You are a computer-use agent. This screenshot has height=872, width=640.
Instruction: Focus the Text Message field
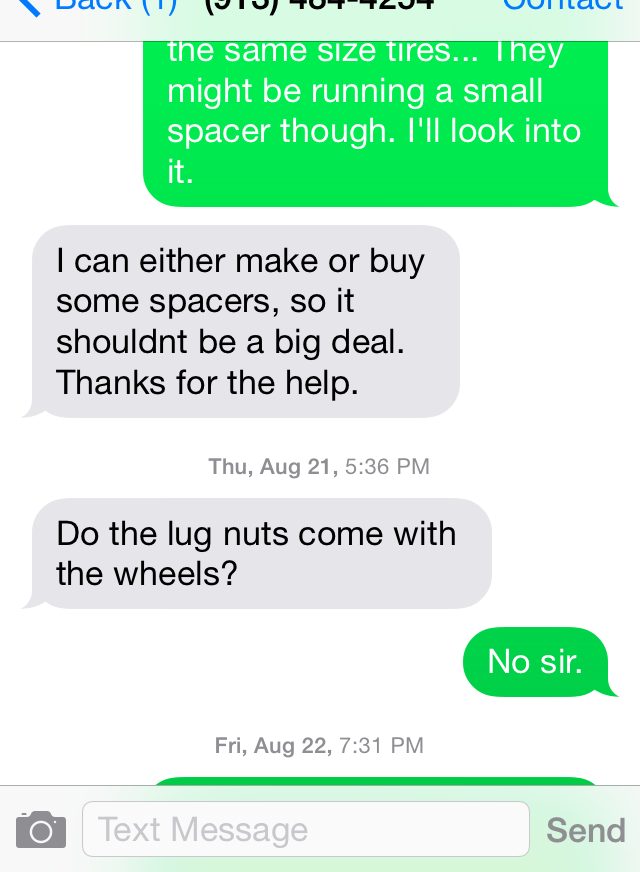click(305, 829)
